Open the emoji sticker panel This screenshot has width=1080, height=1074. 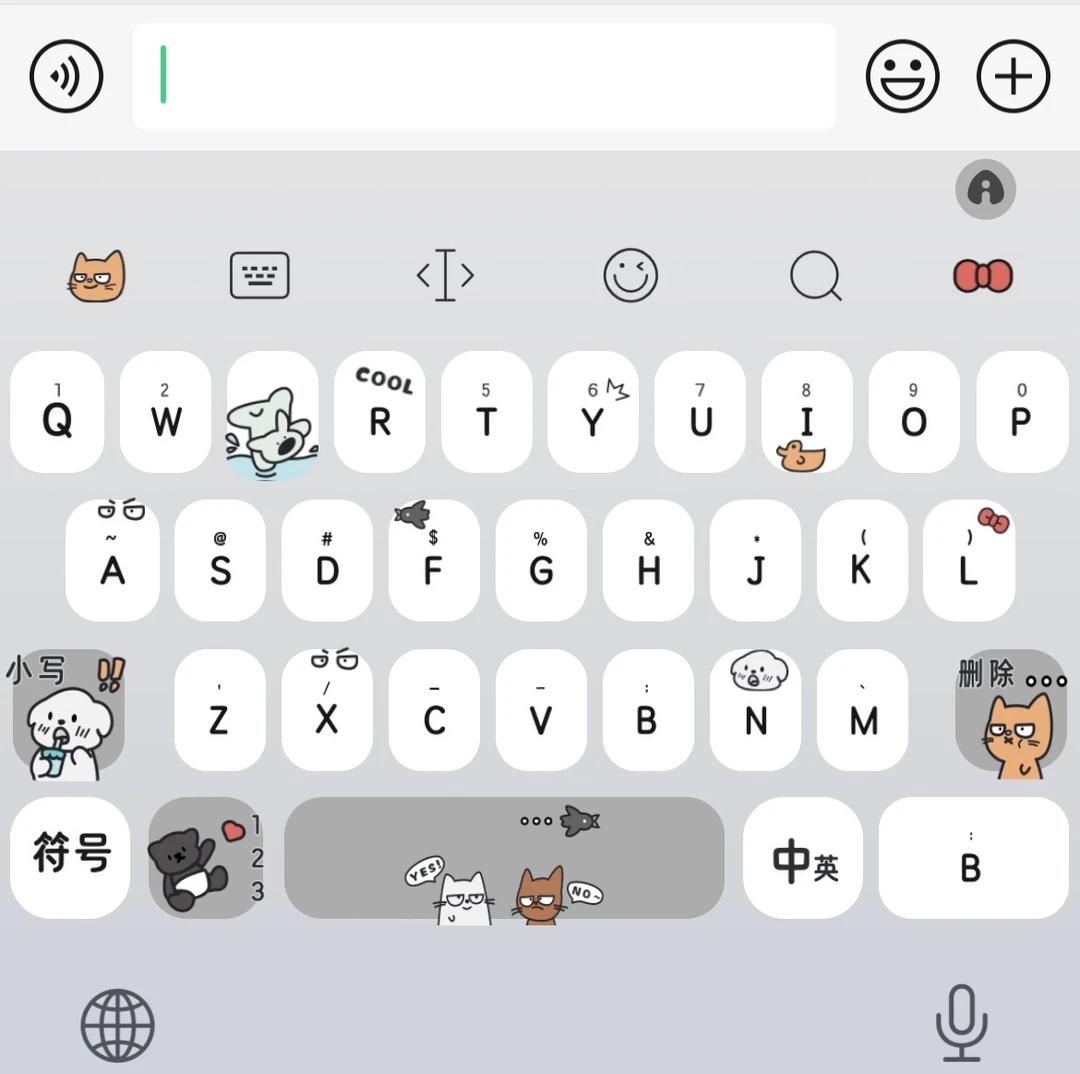click(902, 76)
